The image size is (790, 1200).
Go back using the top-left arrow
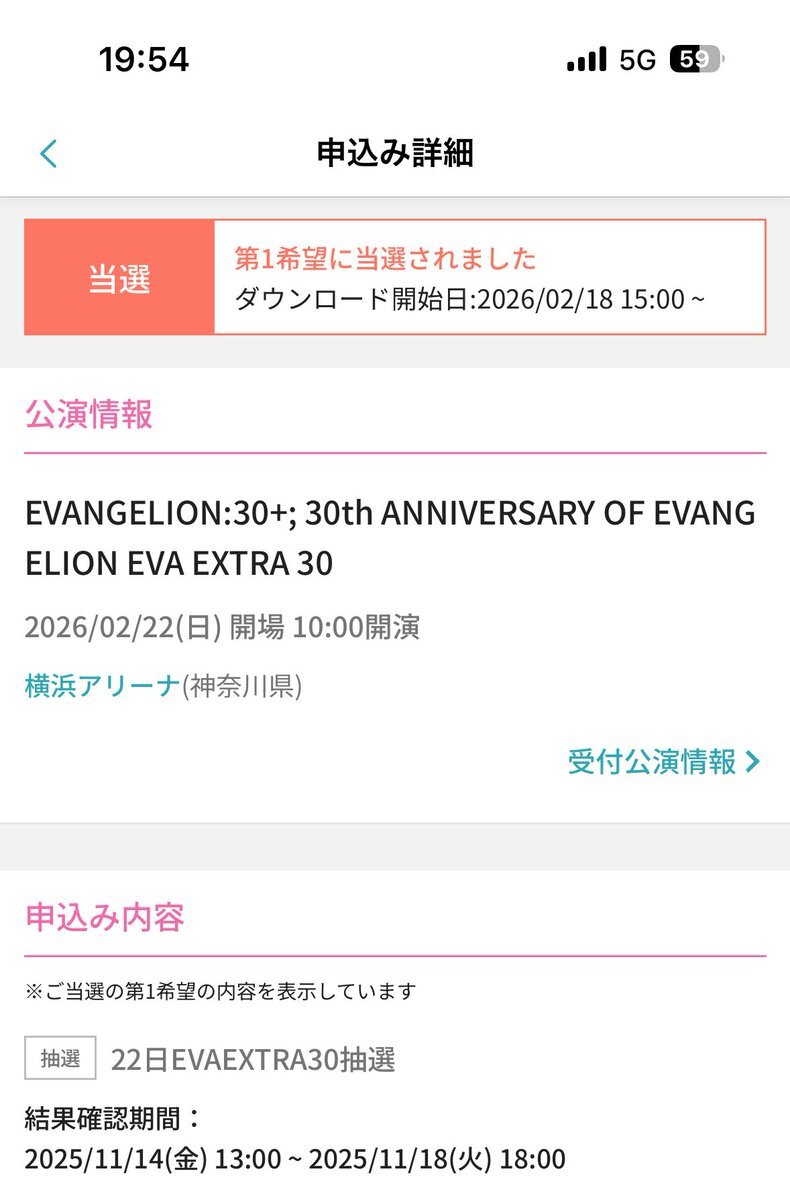(x=48, y=153)
